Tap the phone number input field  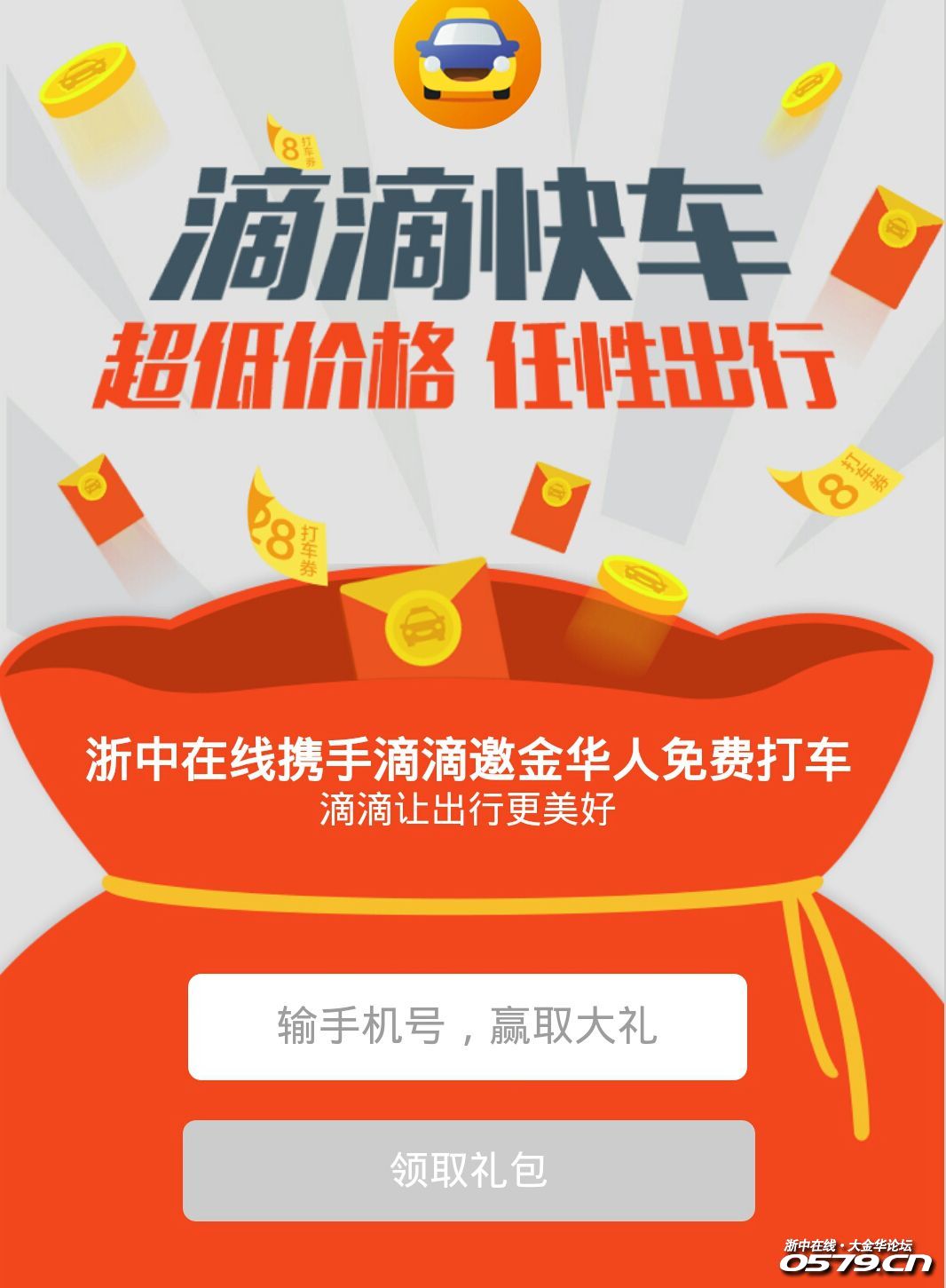coord(467,1027)
